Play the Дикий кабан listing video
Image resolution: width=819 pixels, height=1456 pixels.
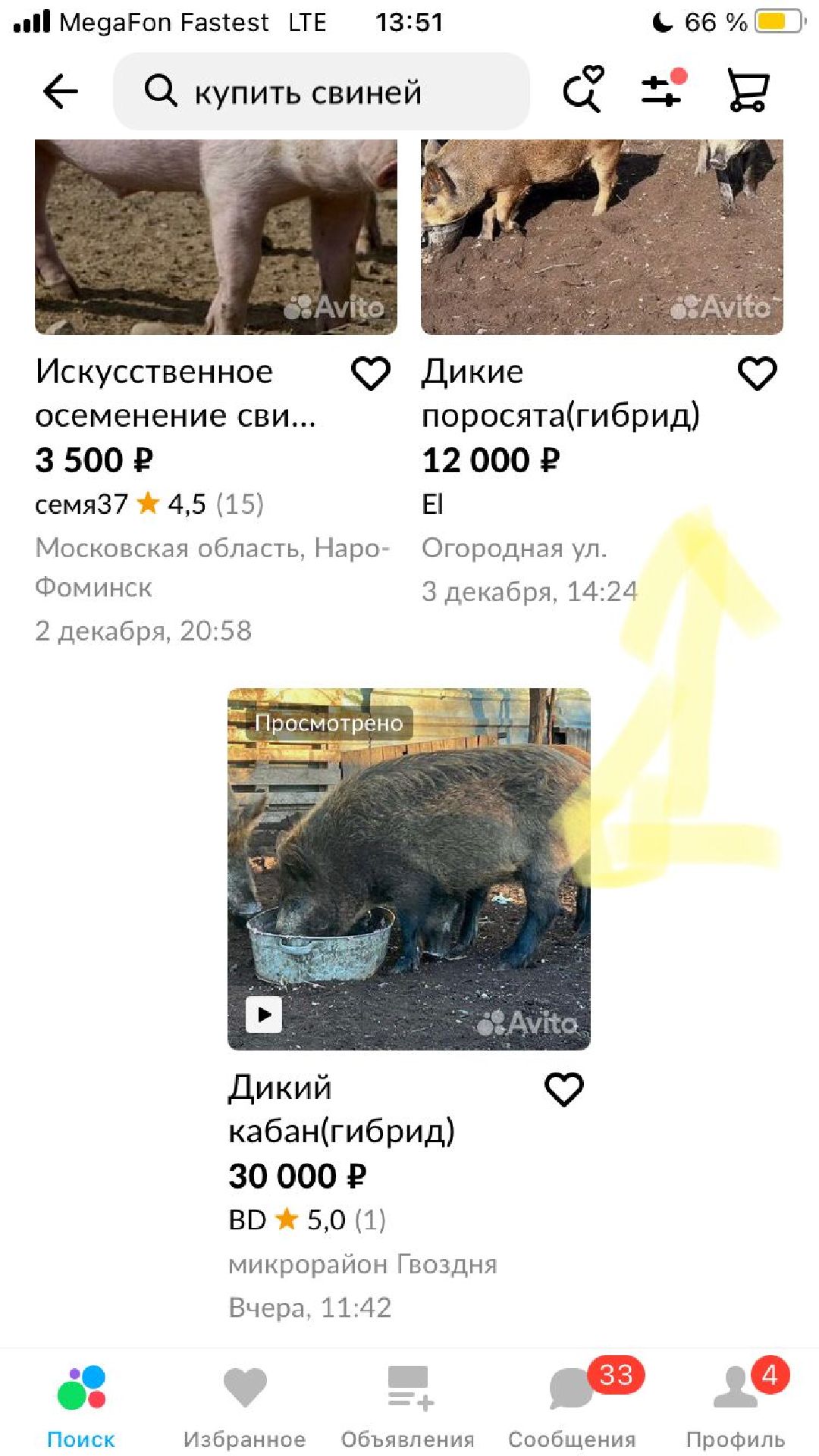pyautogui.click(x=265, y=1013)
